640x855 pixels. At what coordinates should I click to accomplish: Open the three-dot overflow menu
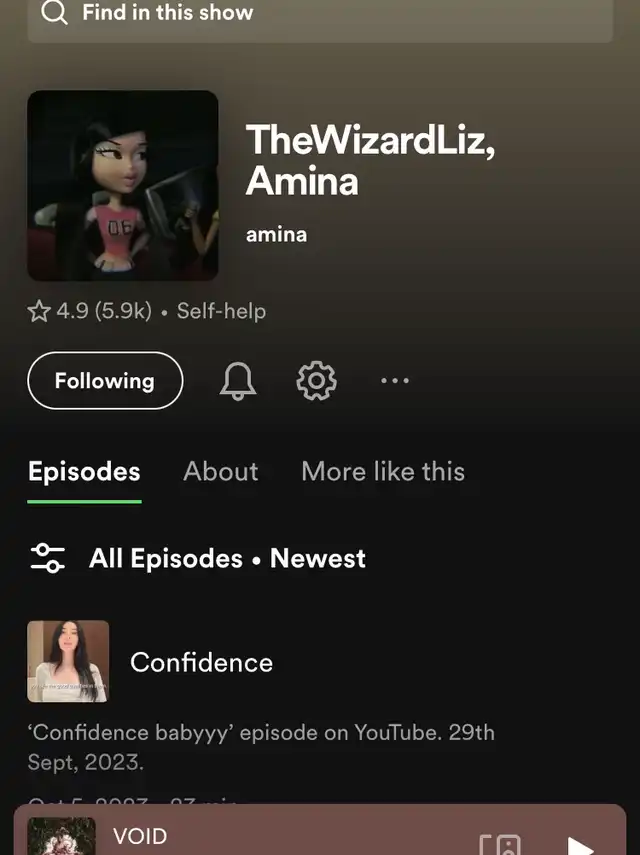click(x=395, y=381)
